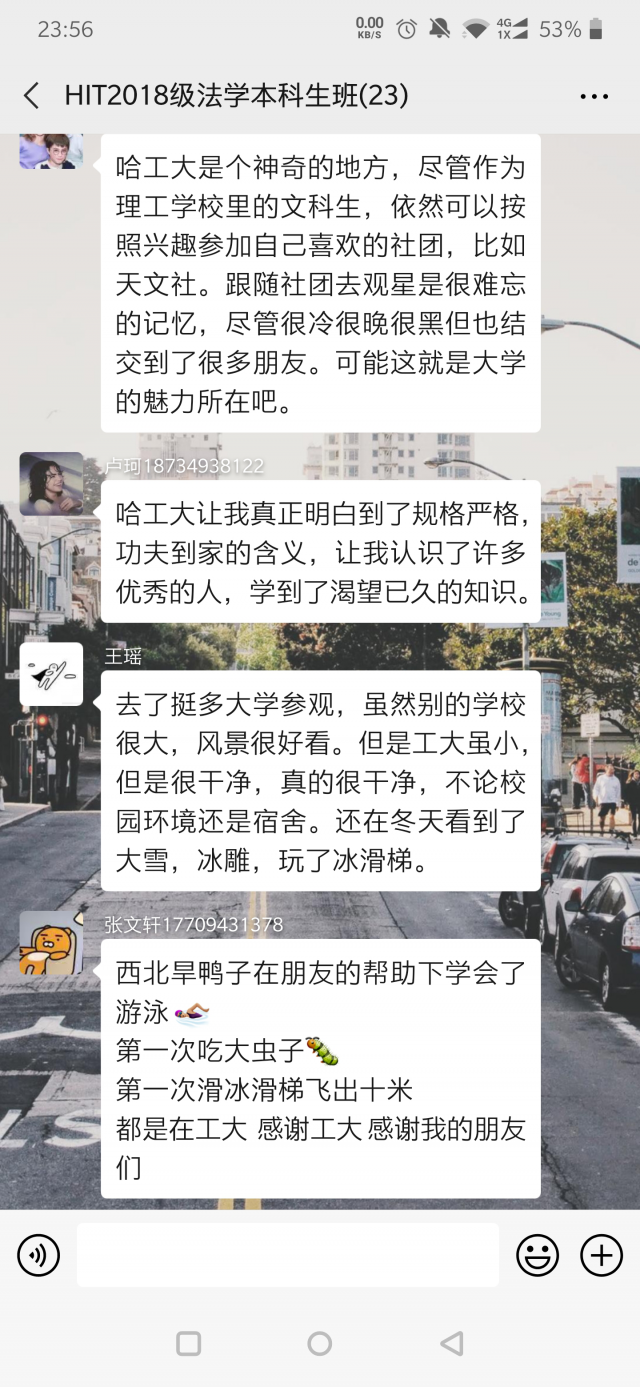Open the group chat options menu
The image size is (640, 1387).
pyautogui.click(x=594, y=96)
